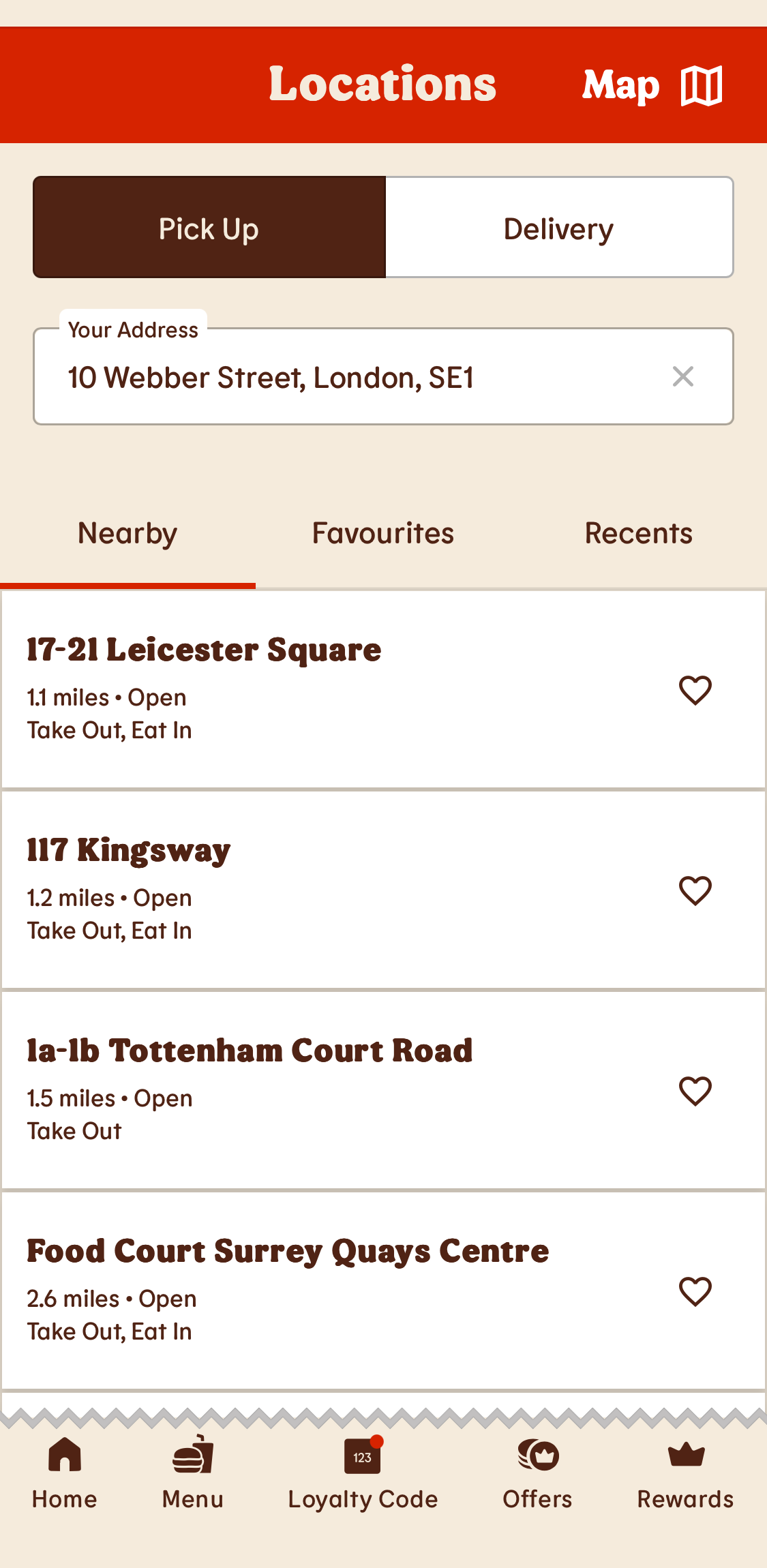
Task: Favourite the 117 Kingsway restaurant
Action: point(695,890)
